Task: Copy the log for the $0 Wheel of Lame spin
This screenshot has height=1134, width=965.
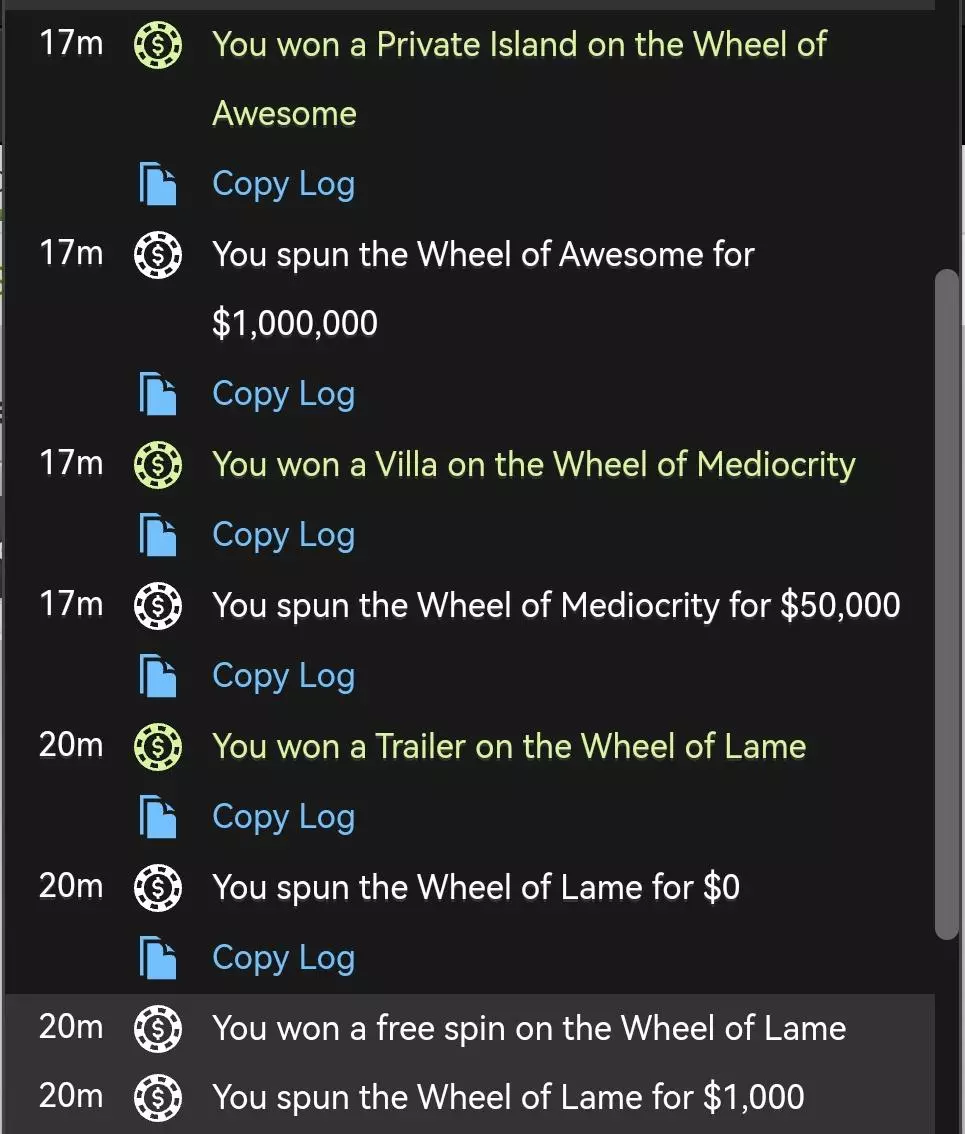Action: coord(283,958)
